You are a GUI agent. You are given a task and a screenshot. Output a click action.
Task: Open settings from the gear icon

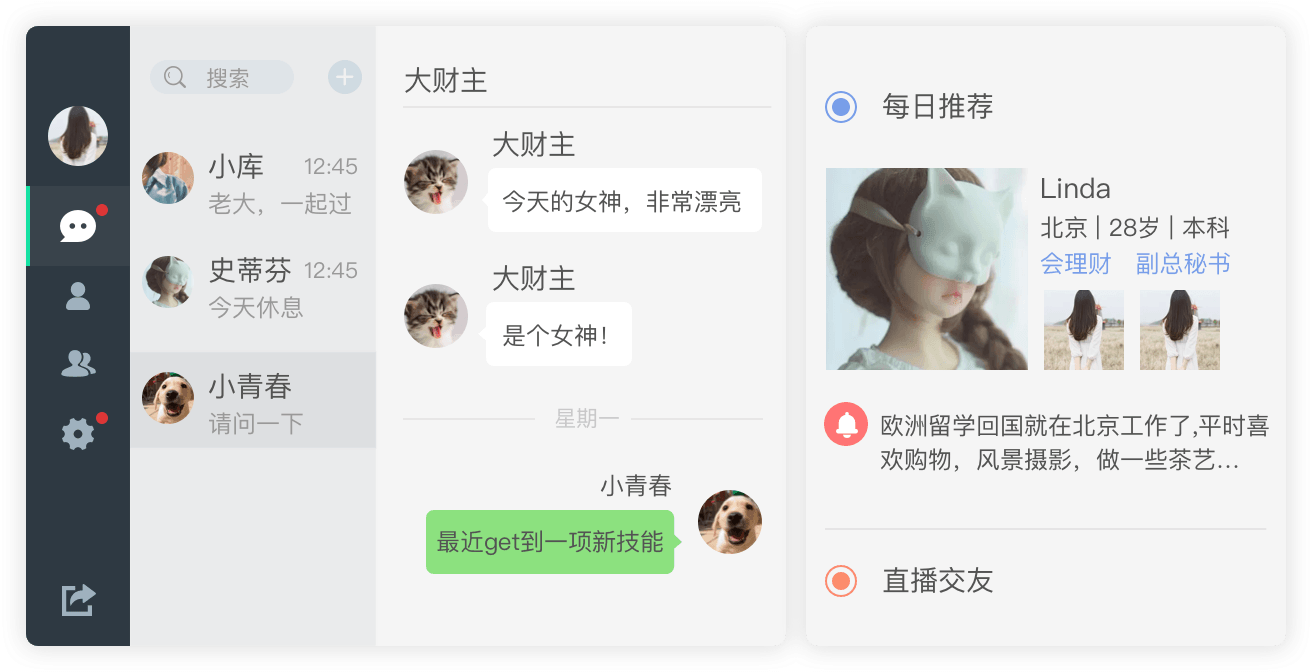[x=78, y=434]
